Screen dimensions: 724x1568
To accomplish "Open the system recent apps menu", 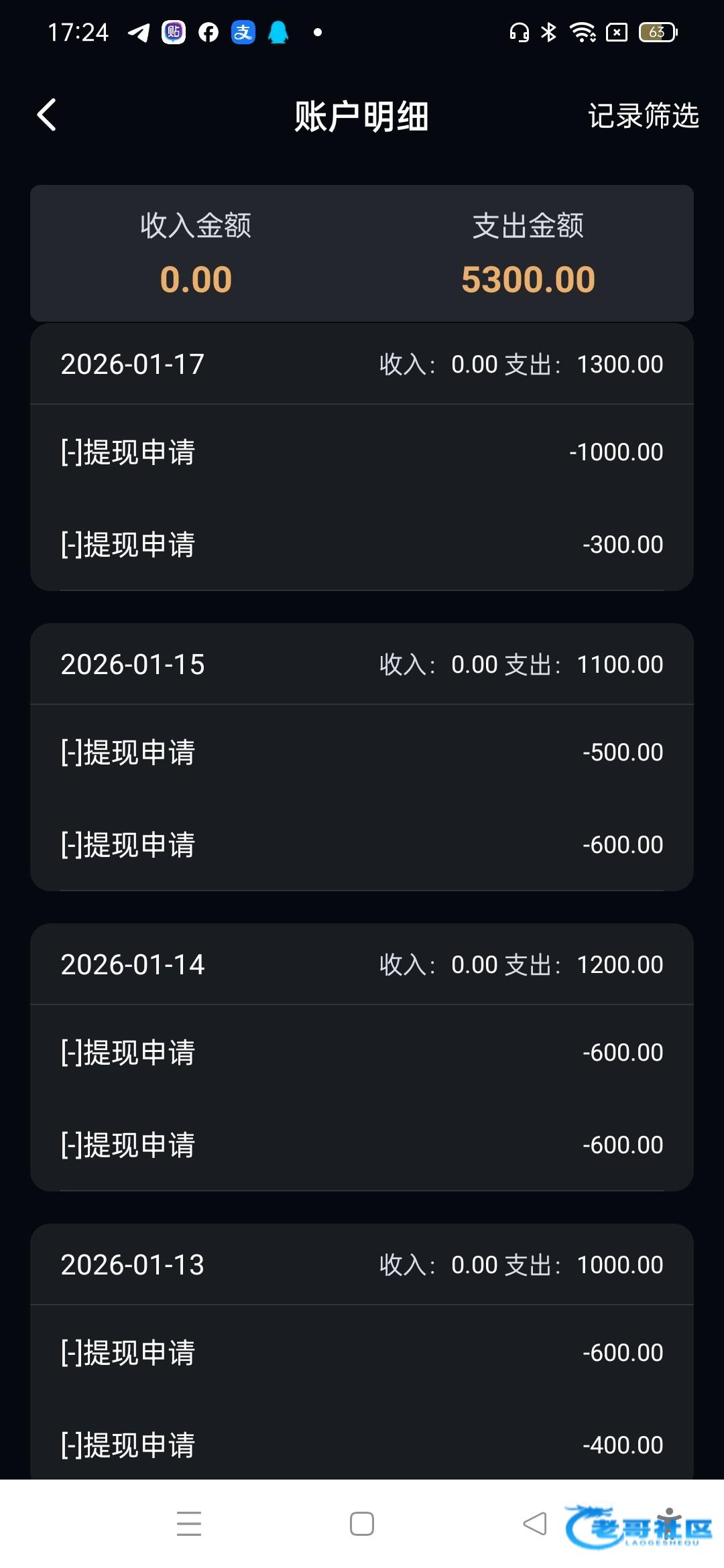I will [x=189, y=1523].
